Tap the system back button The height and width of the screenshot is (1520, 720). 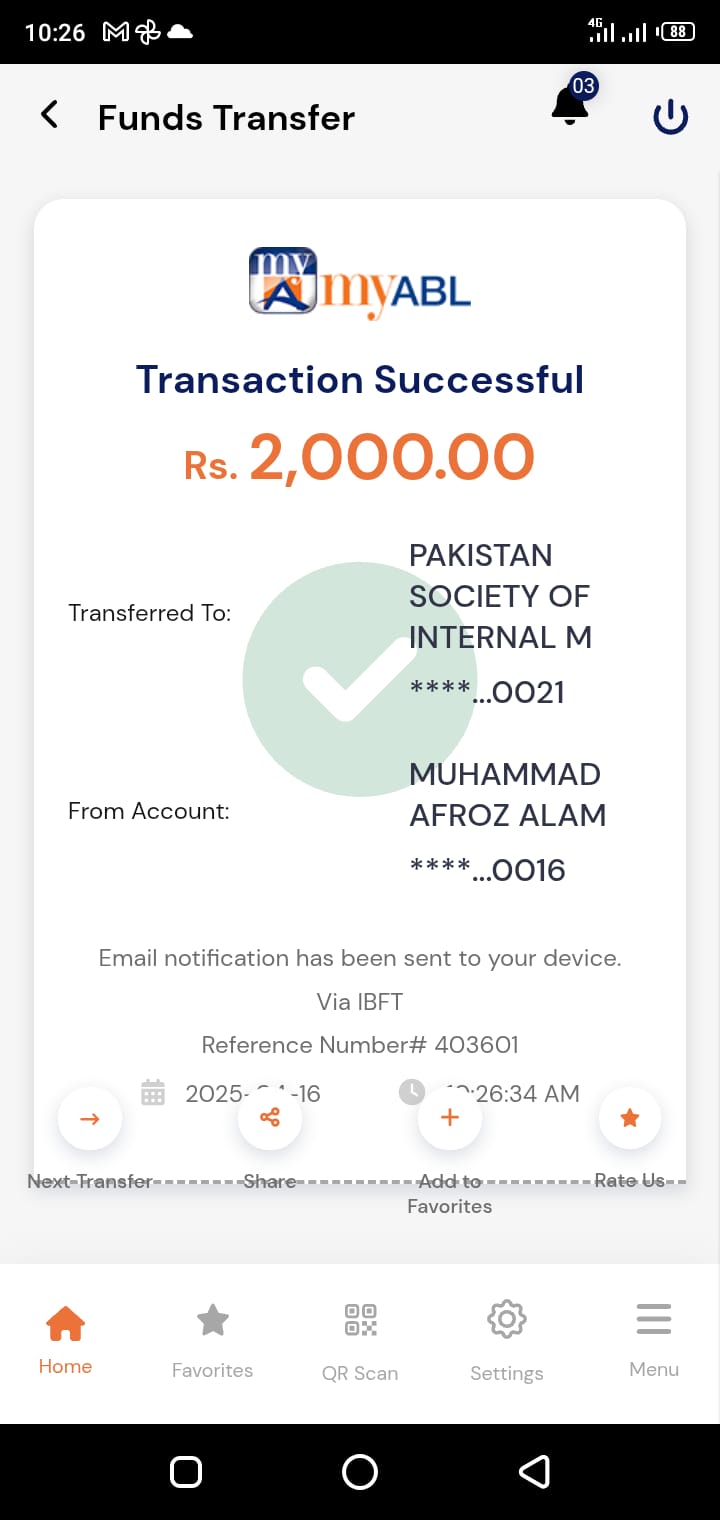[534, 1471]
